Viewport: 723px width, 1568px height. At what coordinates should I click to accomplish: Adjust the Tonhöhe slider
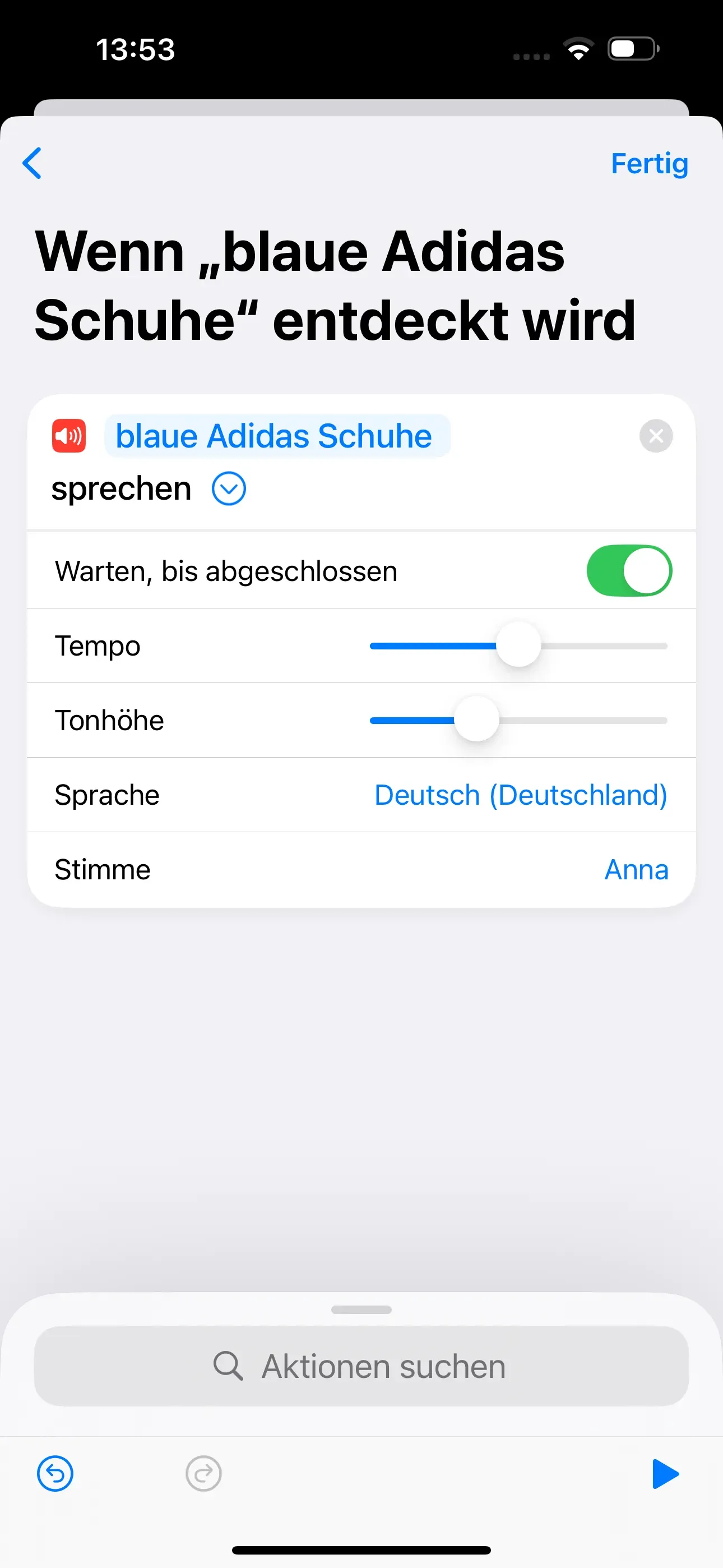476,720
